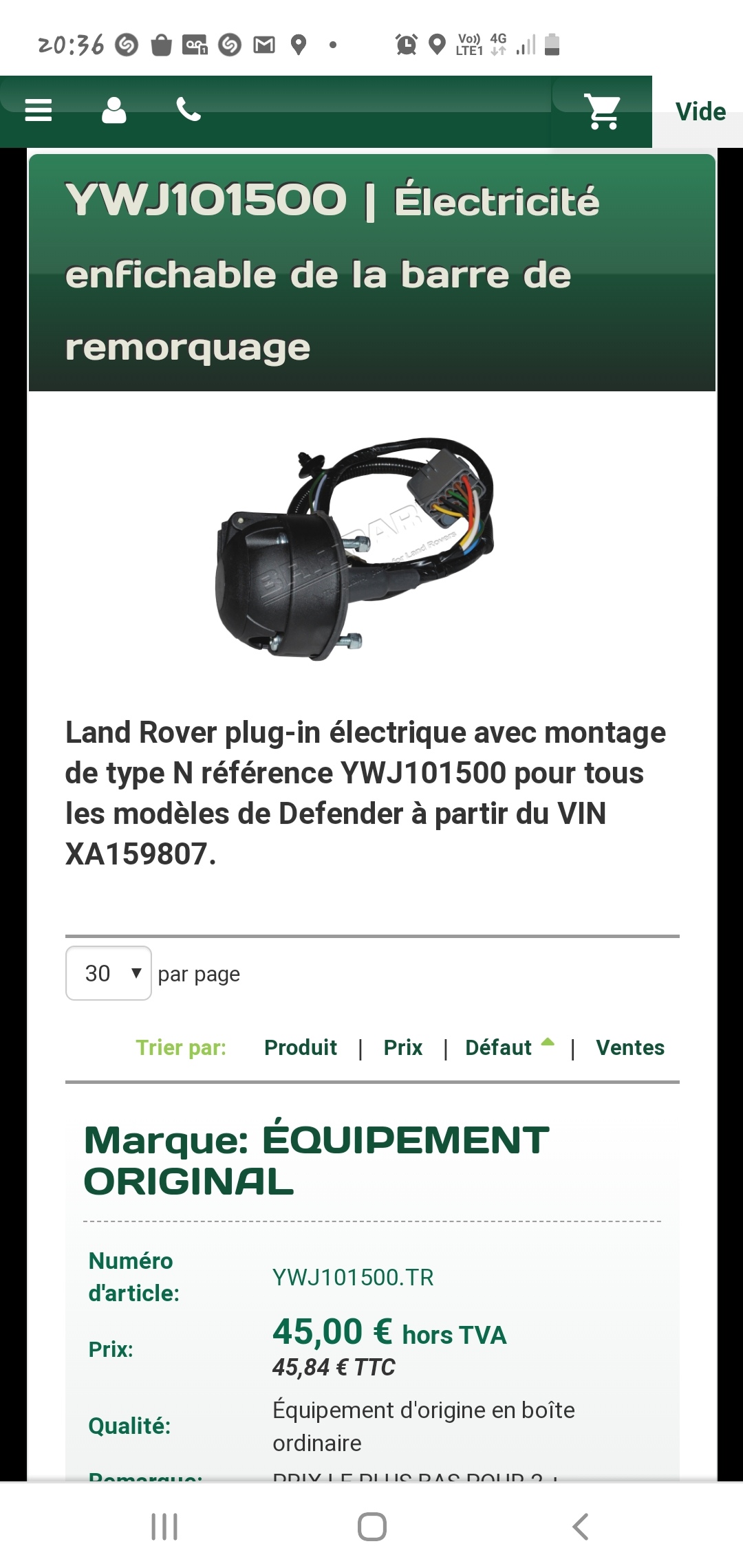Sort results by Ventes
This screenshot has width=743, height=1568.
tap(629, 1047)
